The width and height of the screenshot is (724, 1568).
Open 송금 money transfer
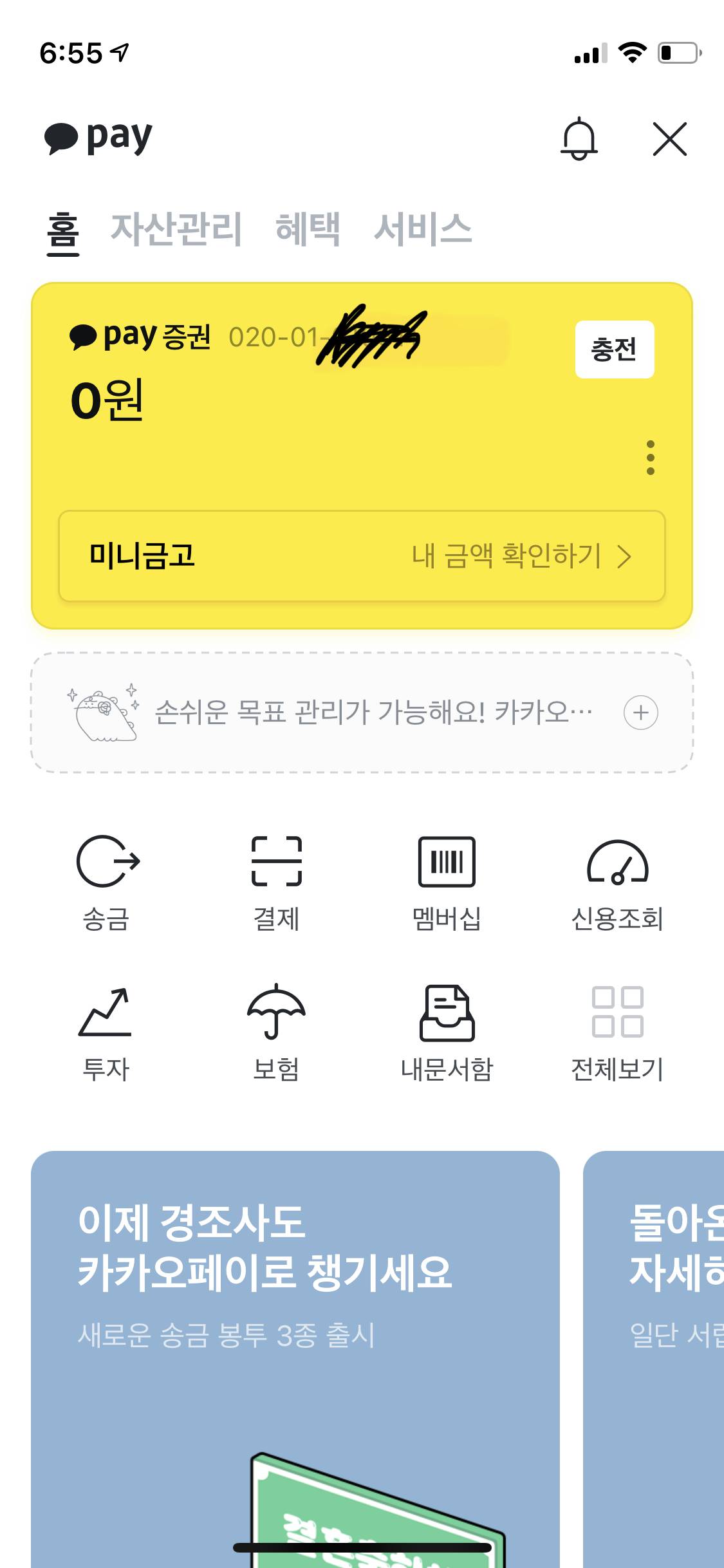click(107, 882)
